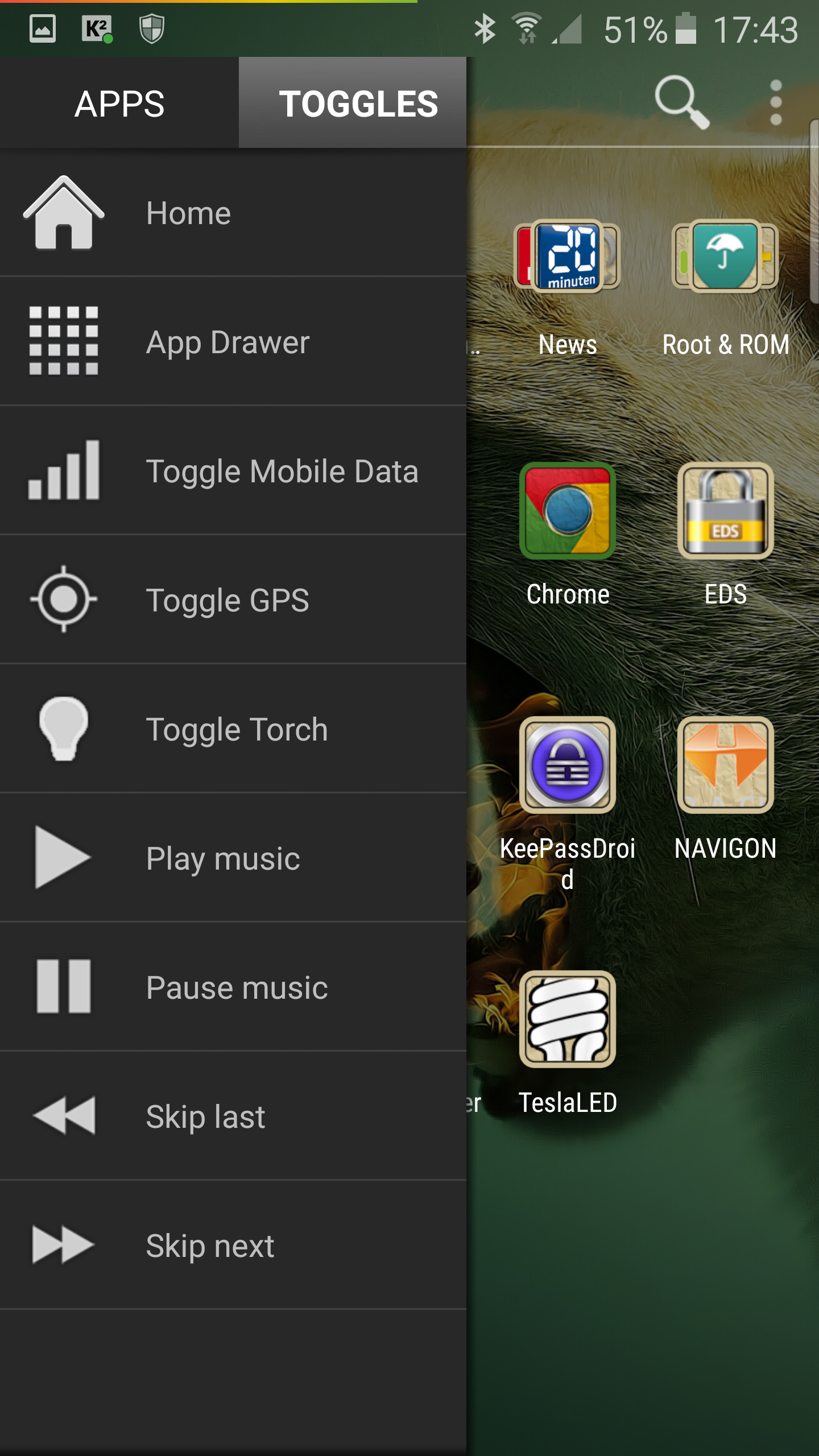Toggle GPS from the sidebar

233,599
